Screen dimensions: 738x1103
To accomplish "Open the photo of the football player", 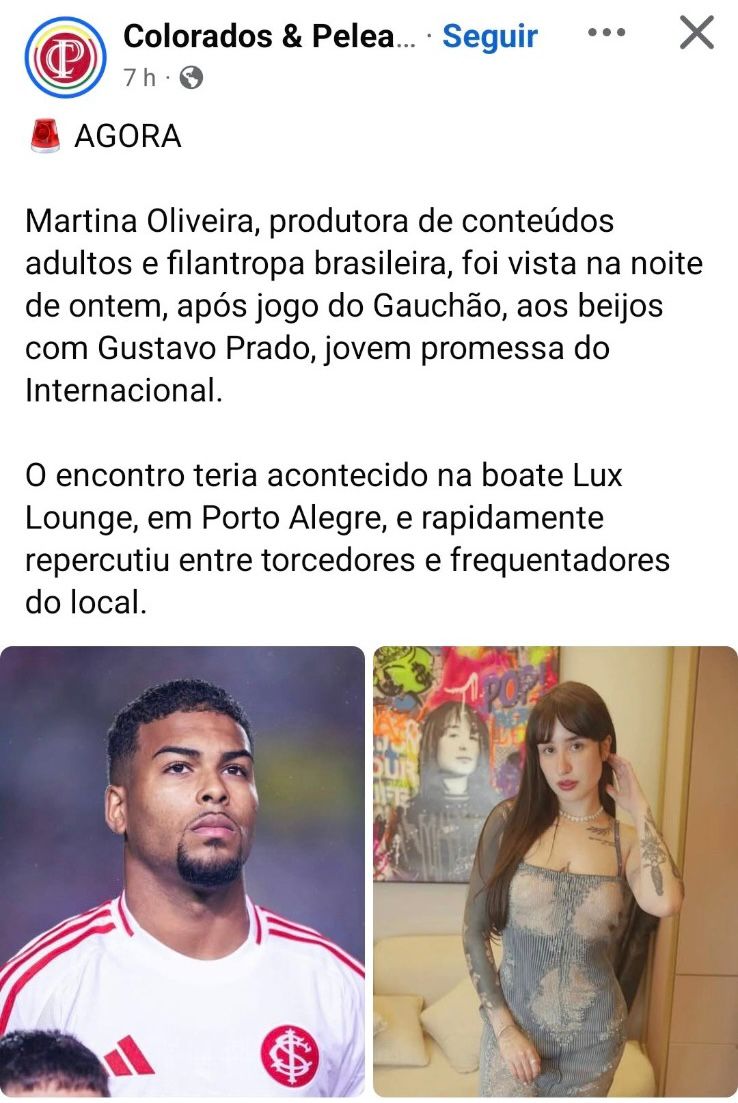I will (x=182, y=871).
